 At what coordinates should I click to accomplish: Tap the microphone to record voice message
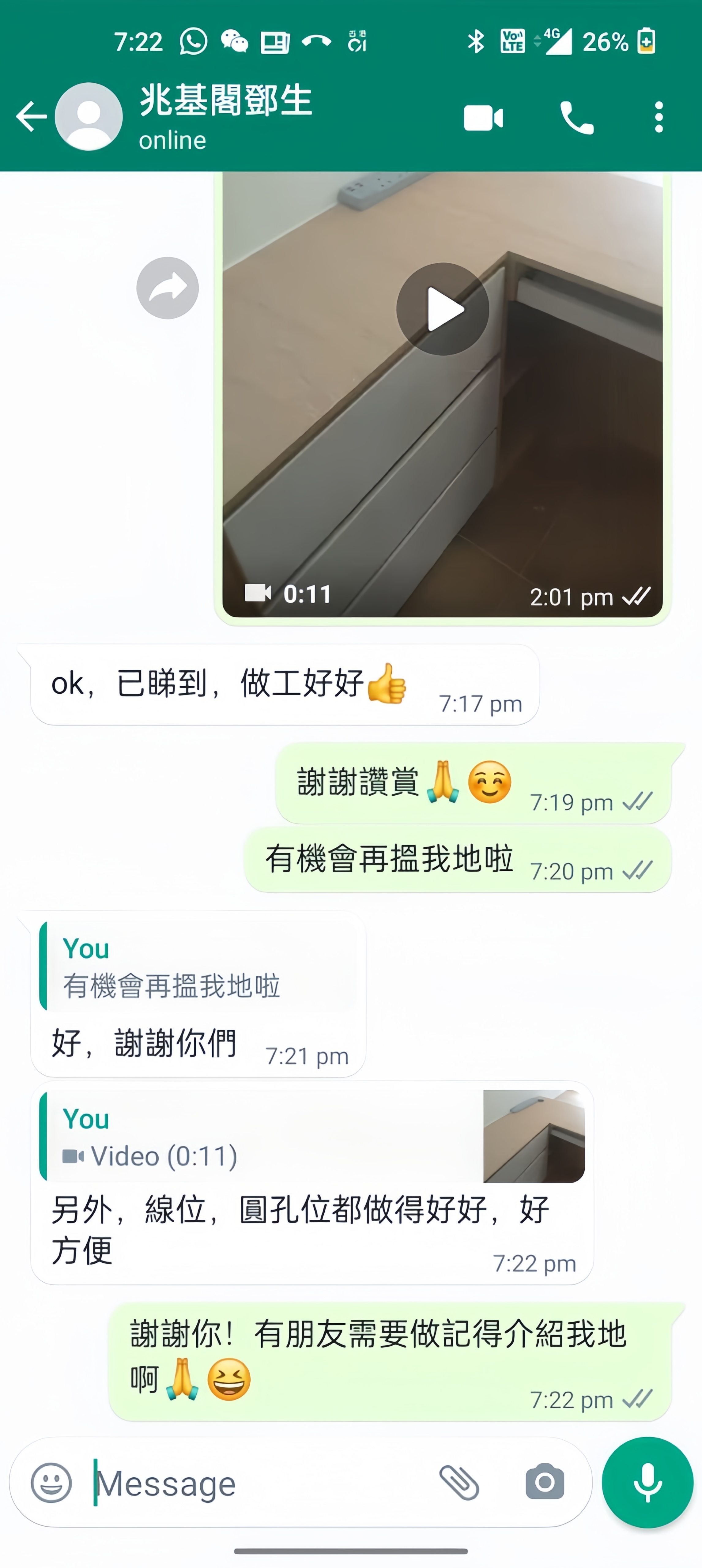point(647,1483)
